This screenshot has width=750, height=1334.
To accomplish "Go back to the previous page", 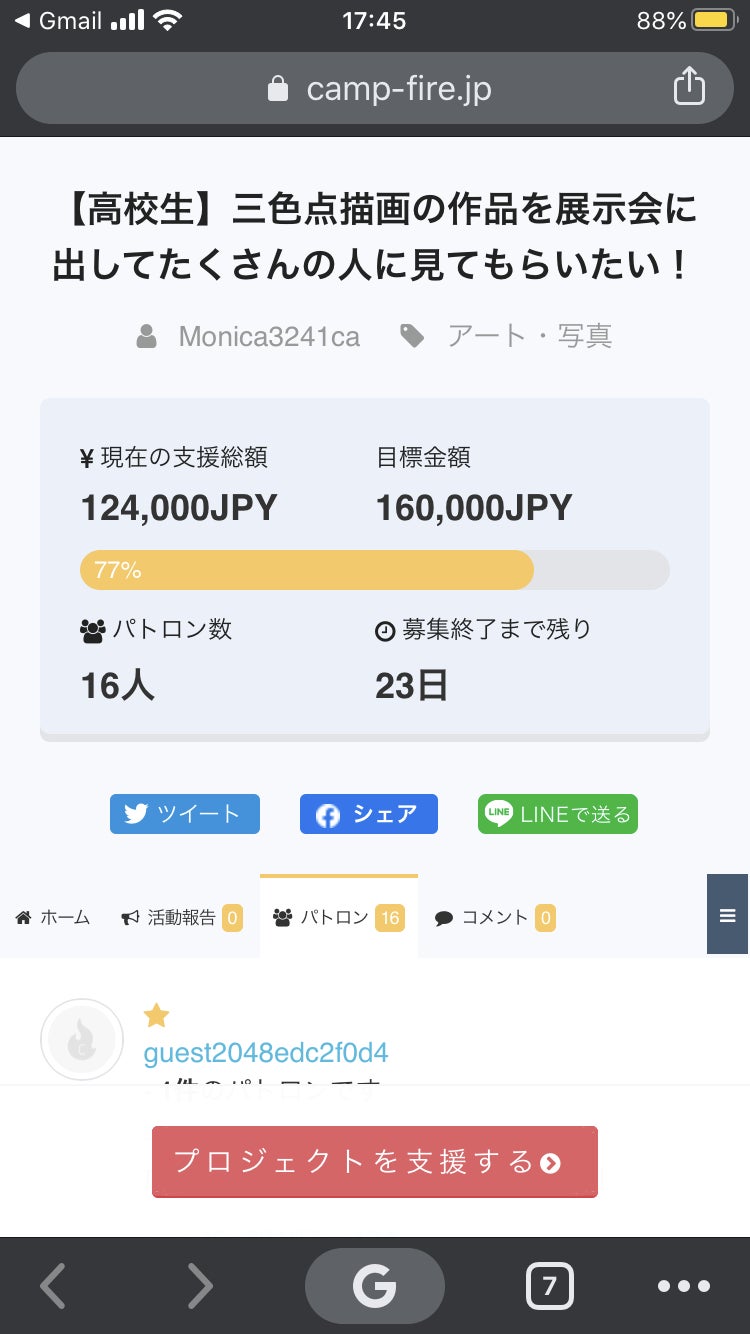I will [53, 1286].
